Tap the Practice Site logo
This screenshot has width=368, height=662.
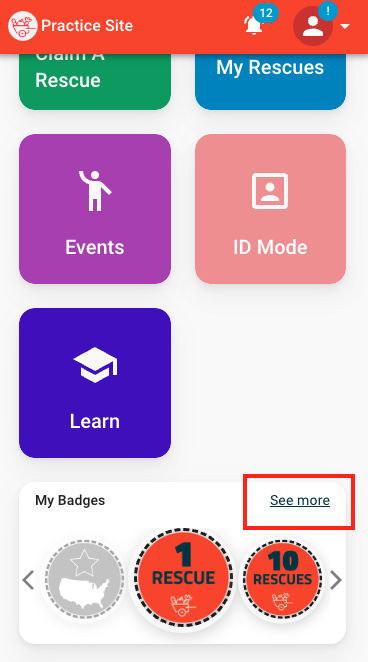22,26
